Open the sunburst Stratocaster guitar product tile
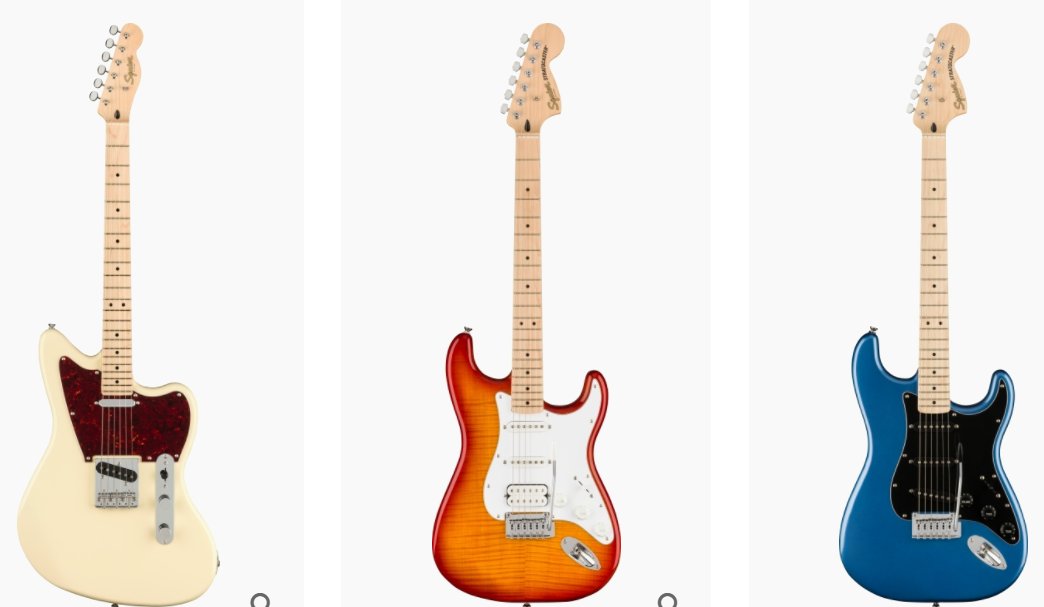 525,300
